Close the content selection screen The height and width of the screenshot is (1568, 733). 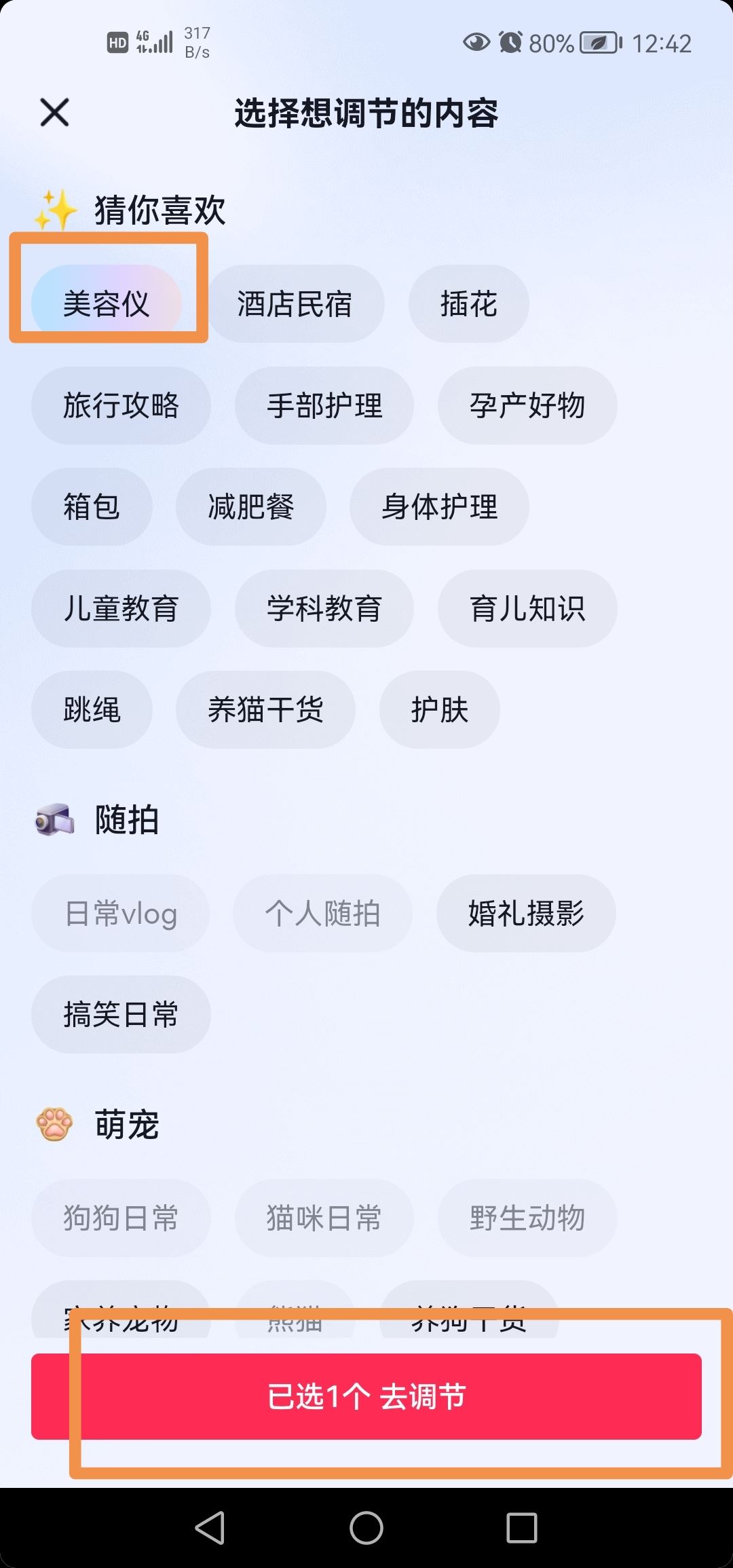coord(54,112)
